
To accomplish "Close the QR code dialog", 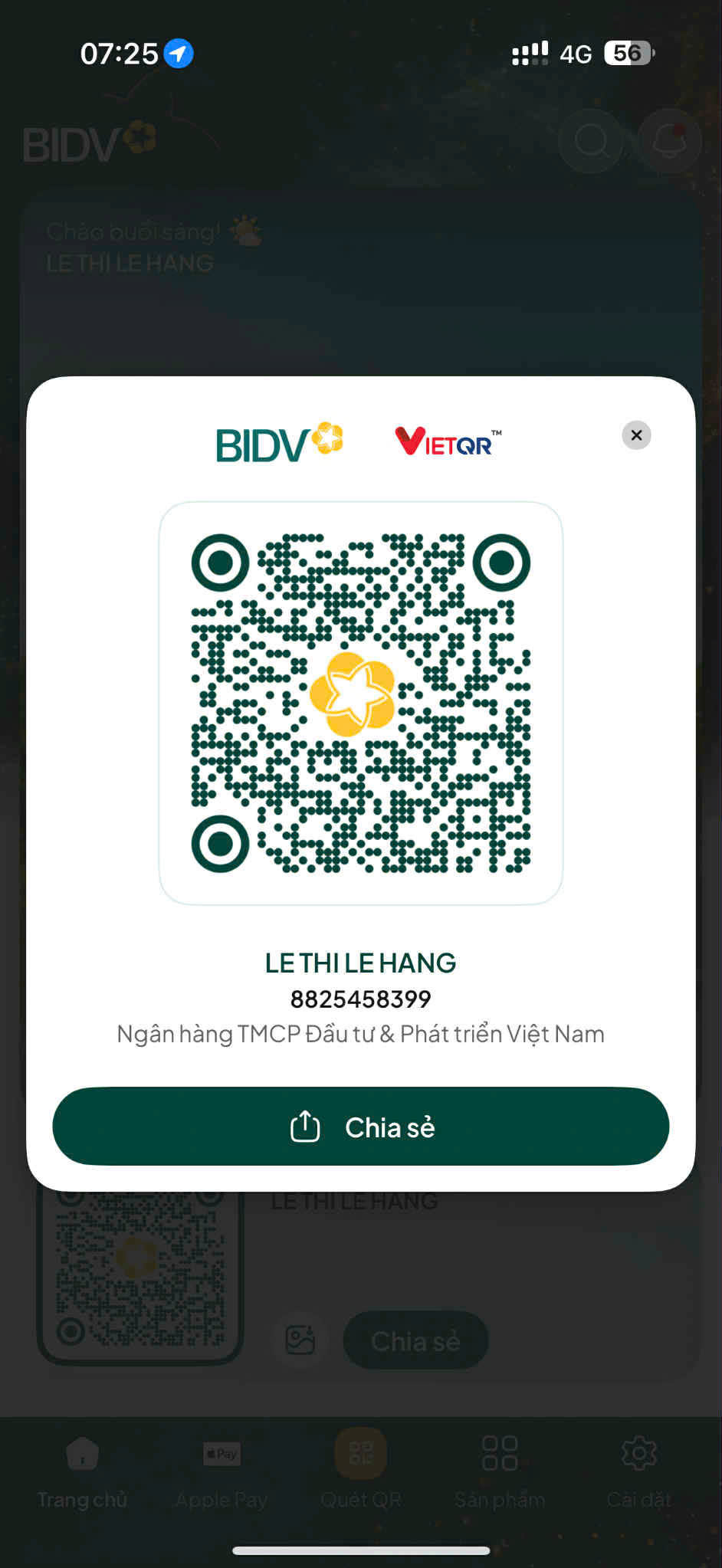I will 636,435.
